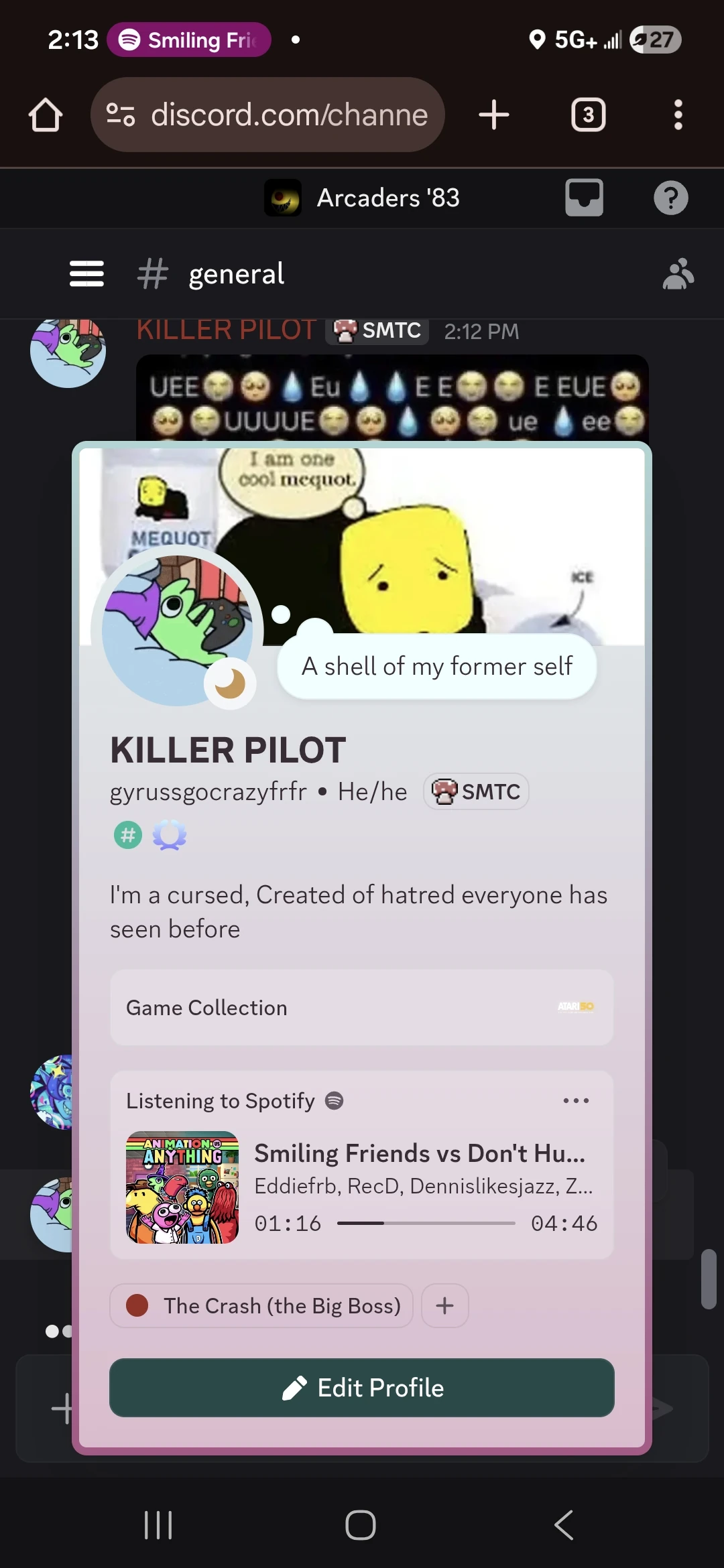Screen dimensions: 724x1568
Task: Open the Chrome tab switcher showing 3 tabs
Action: (x=588, y=114)
